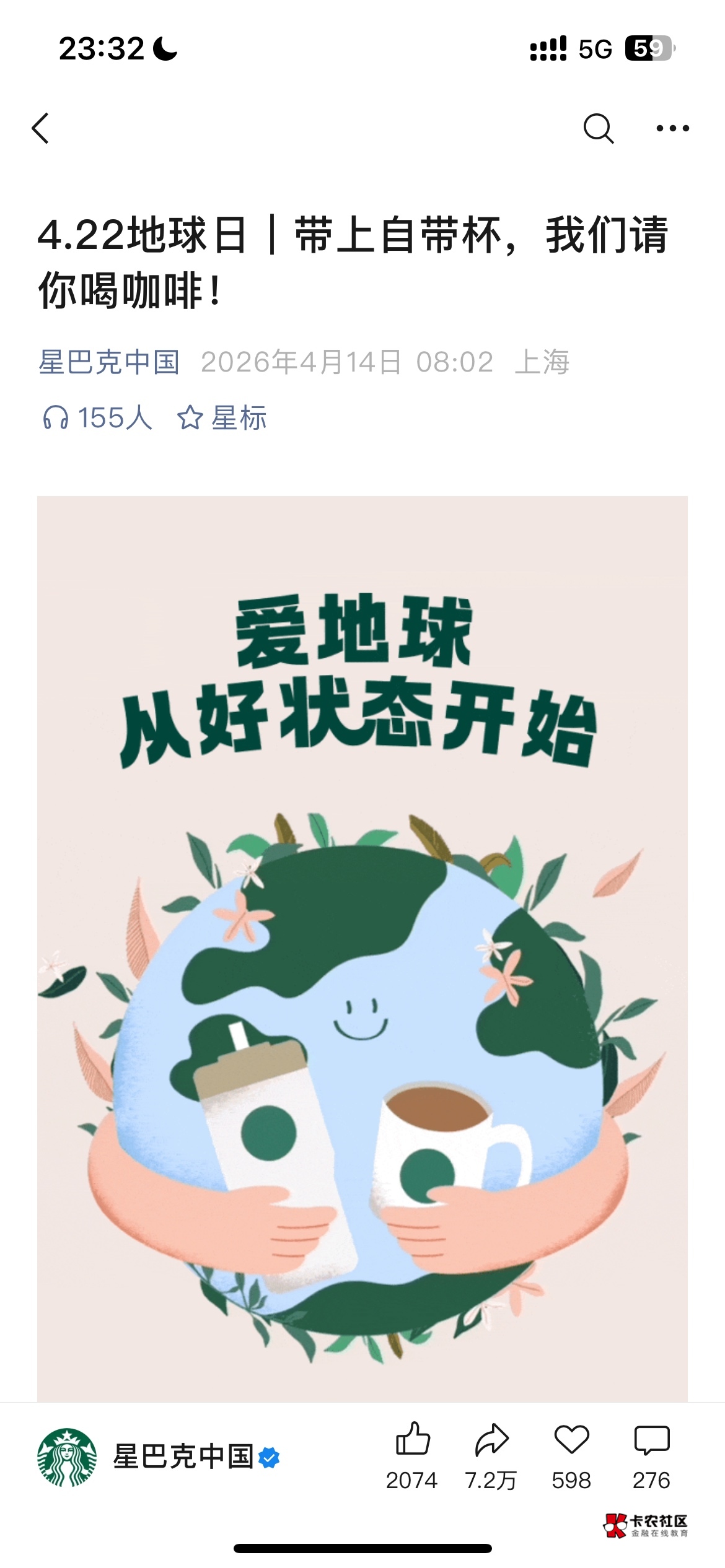The width and height of the screenshot is (725, 1568).
Task: Open the comments showing 276
Action: point(651,1439)
